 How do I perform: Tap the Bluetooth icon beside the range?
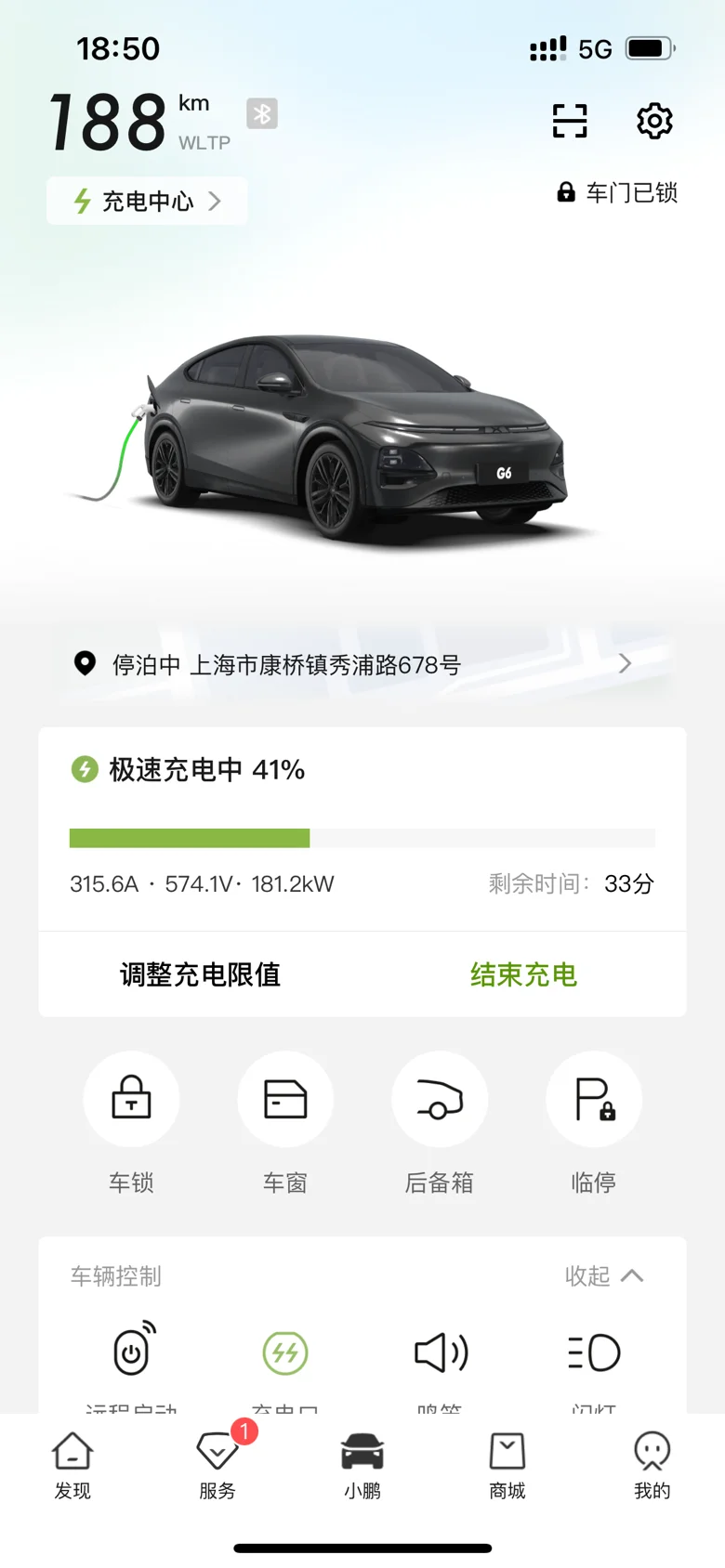pyautogui.click(x=262, y=113)
